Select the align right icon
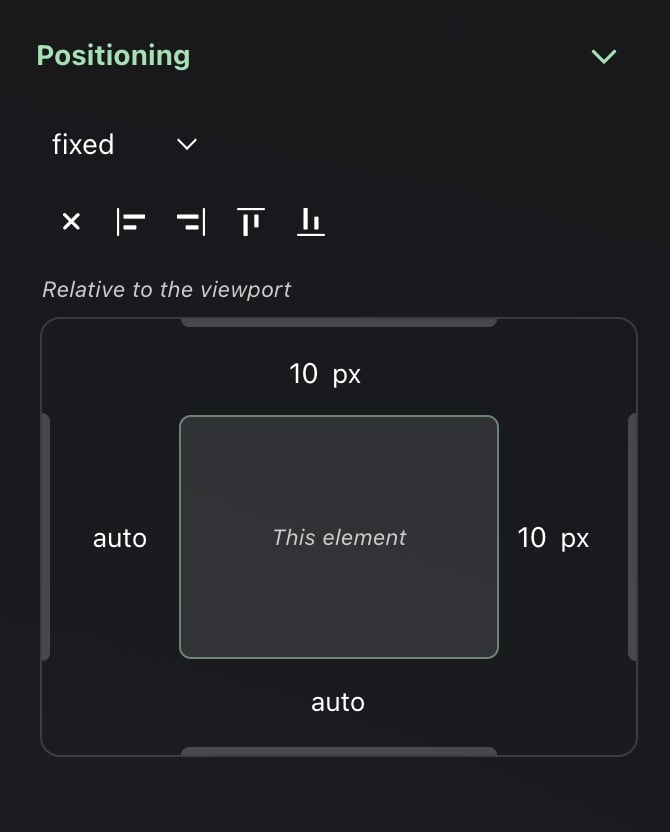Image resolution: width=670 pixels, height=832 pixels. [x=190, y=222]
